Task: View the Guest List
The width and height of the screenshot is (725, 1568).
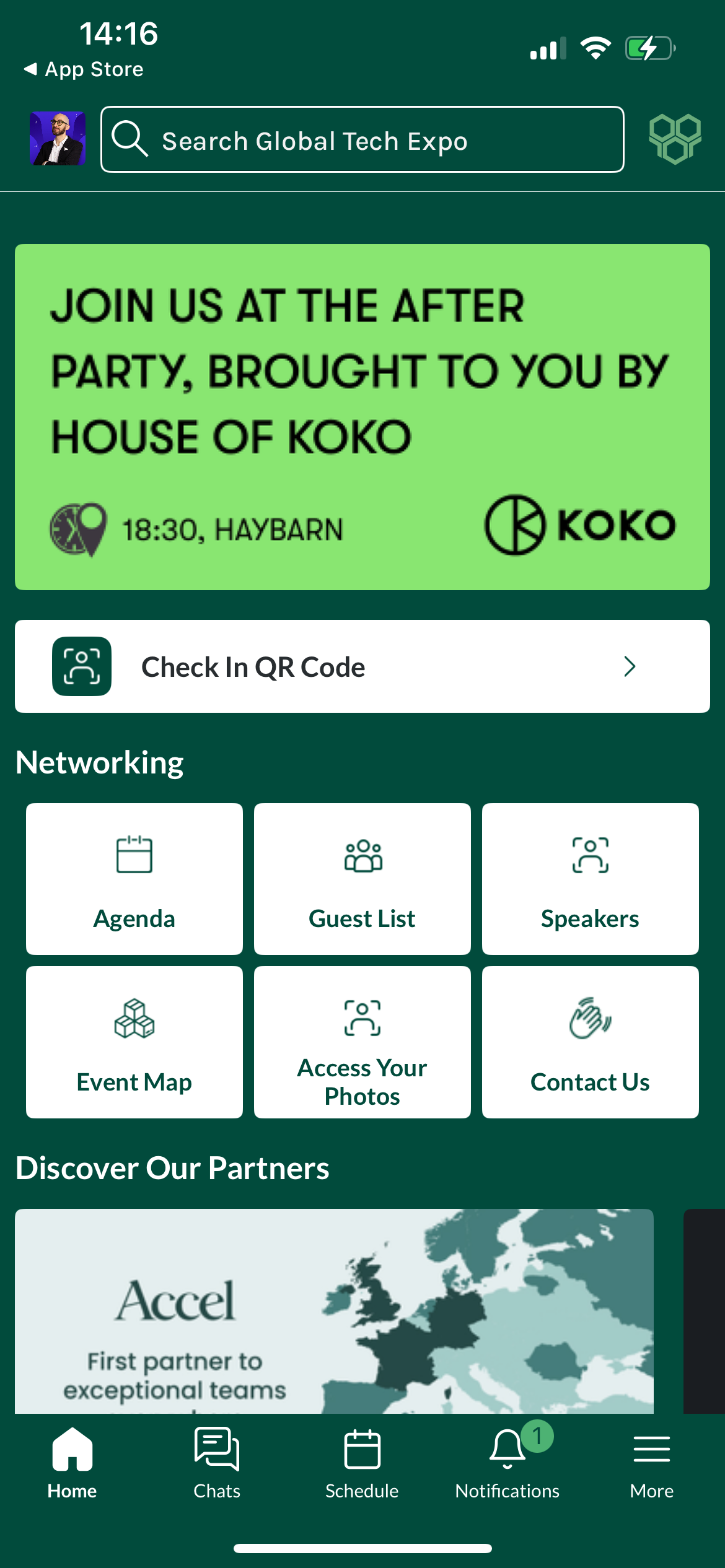Action: tap(362, 879)
